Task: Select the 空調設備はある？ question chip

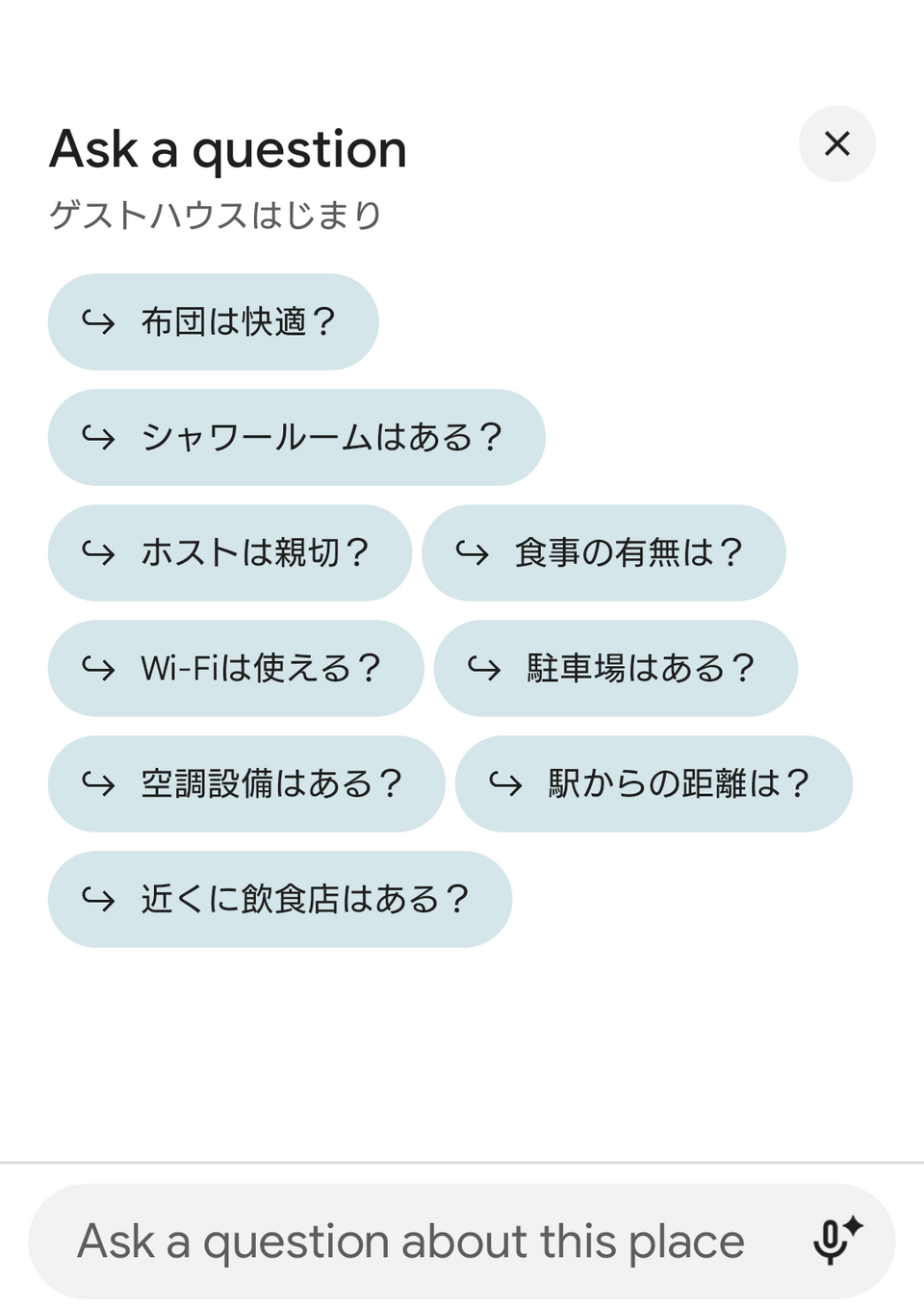Action: coord(245,783)
